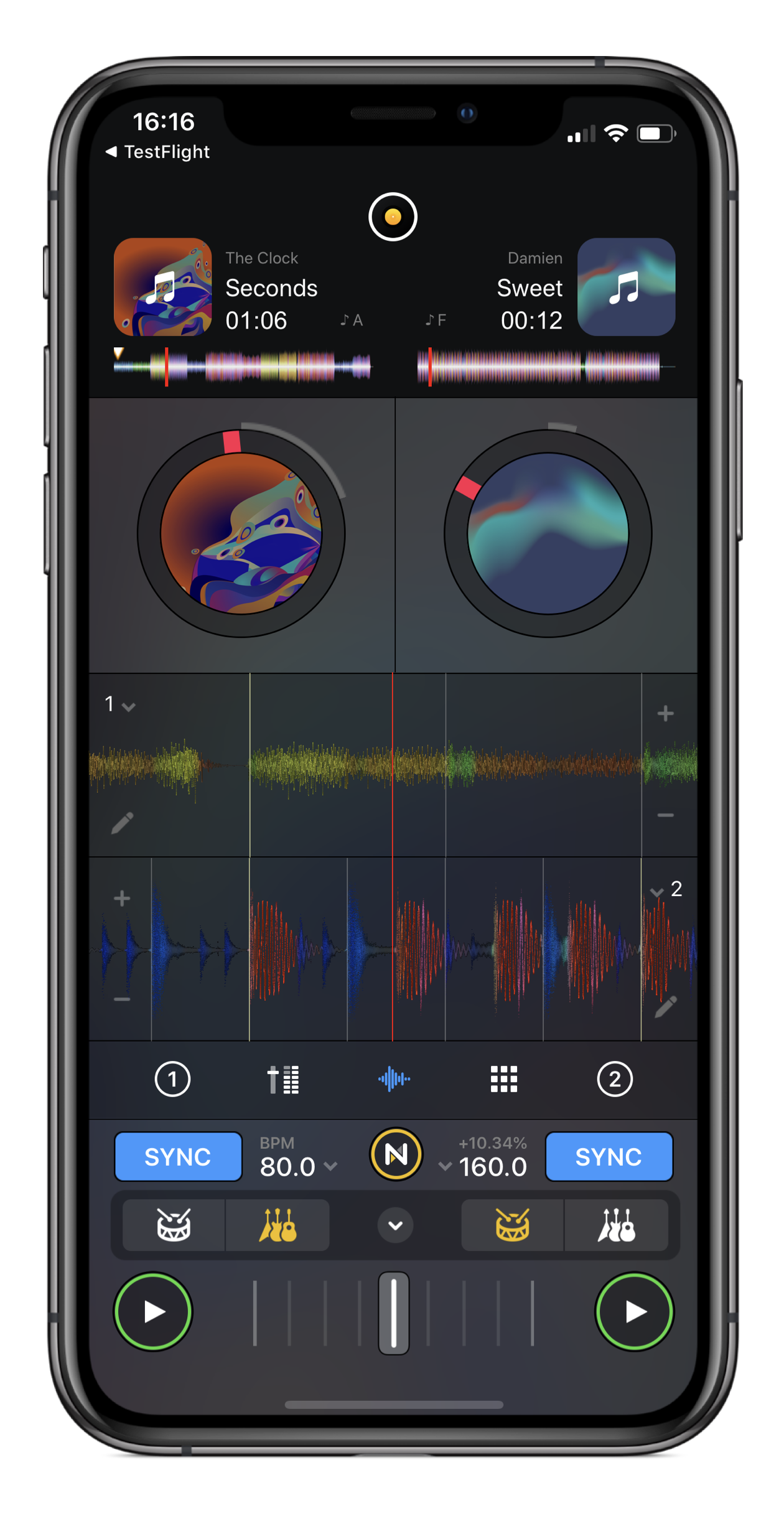Image resolution: width=784 pixels, height=1516 pixels.
Task: Zoom in on deck 1 waveform
Action: click(x=665, y=713)
